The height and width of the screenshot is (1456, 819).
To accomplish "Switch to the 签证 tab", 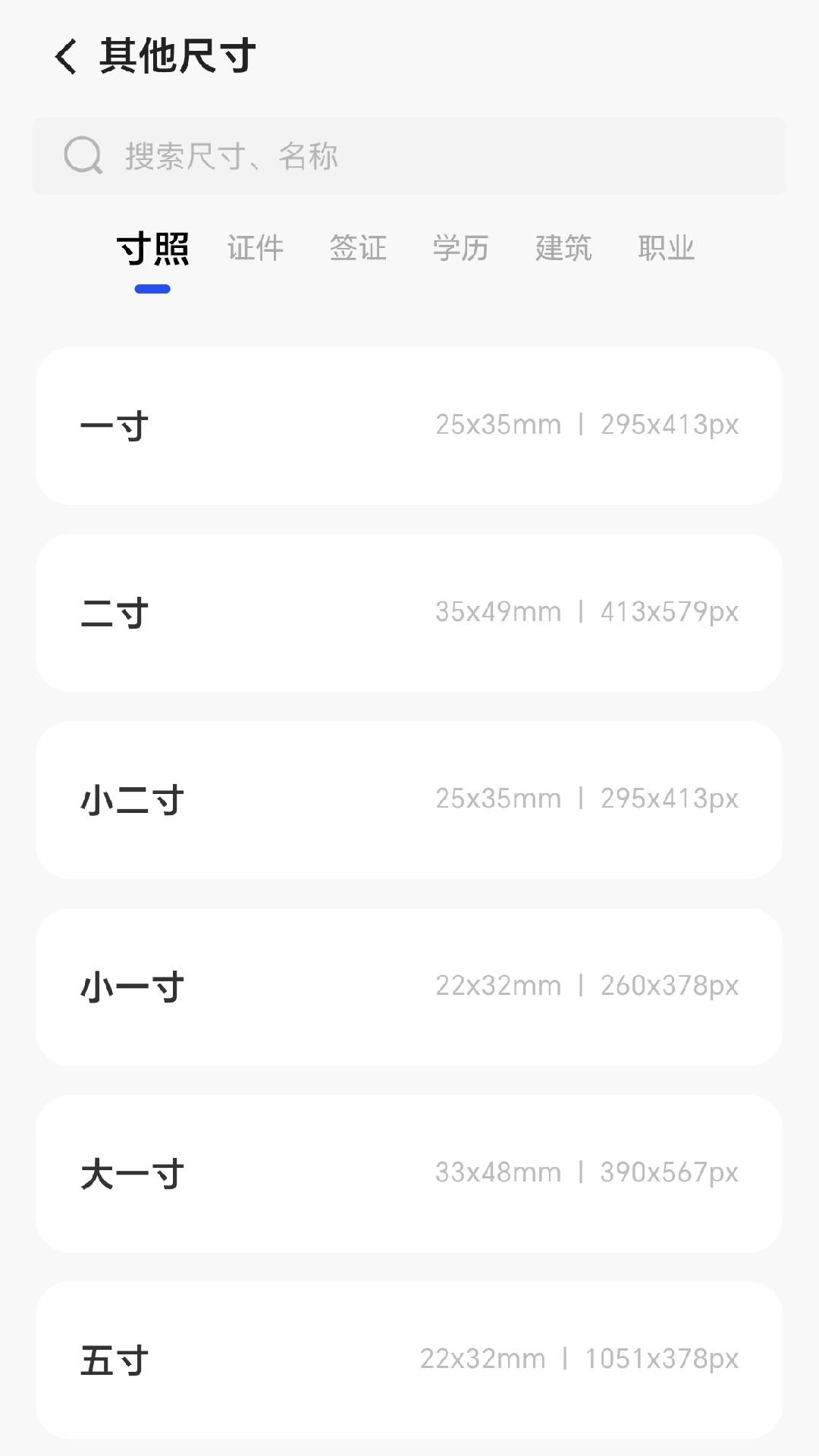I will (358, 248).
